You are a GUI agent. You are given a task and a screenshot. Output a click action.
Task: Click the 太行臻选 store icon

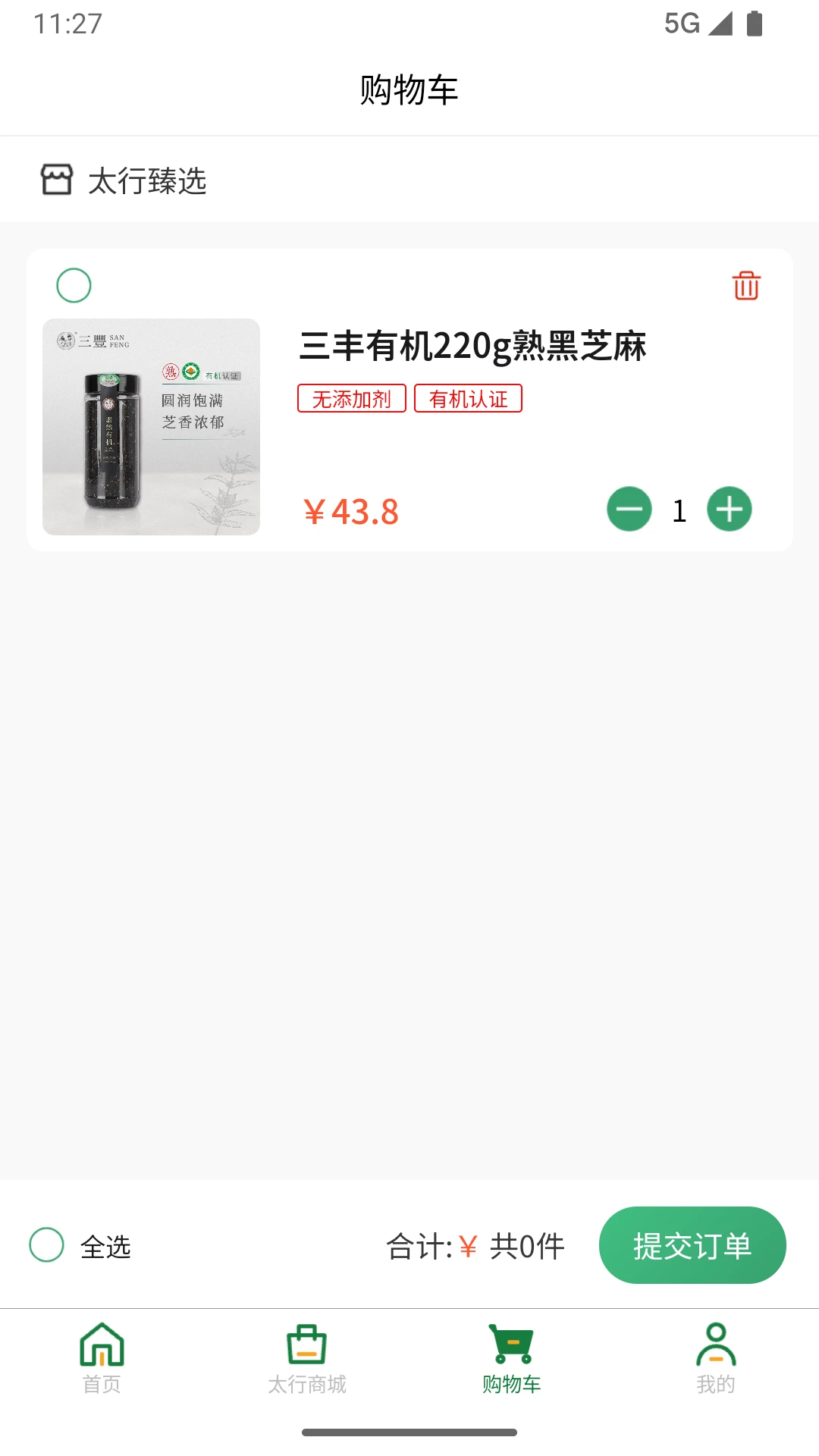coord(57,180)
